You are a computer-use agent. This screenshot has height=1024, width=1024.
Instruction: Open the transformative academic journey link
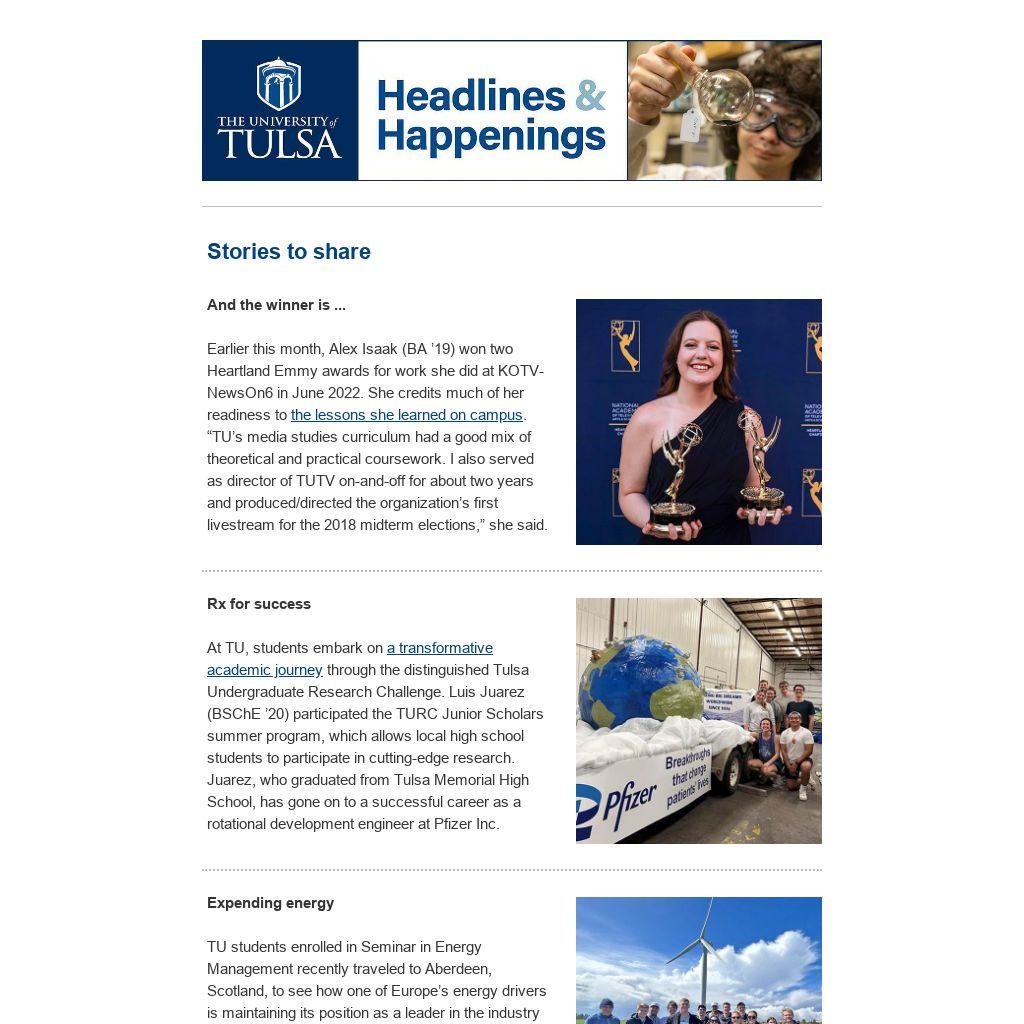click(439, 648)
